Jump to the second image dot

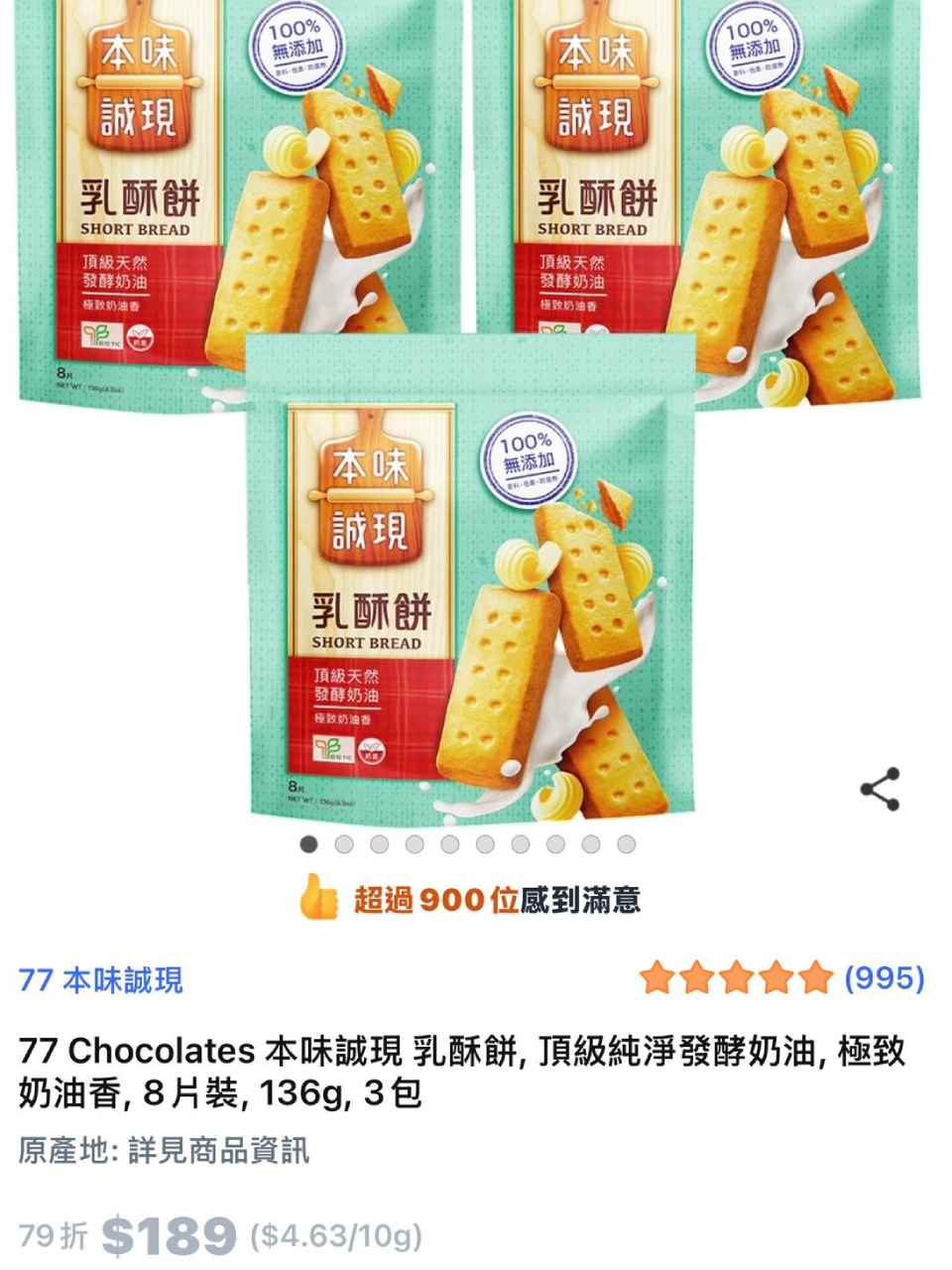(x=344, y=845)
